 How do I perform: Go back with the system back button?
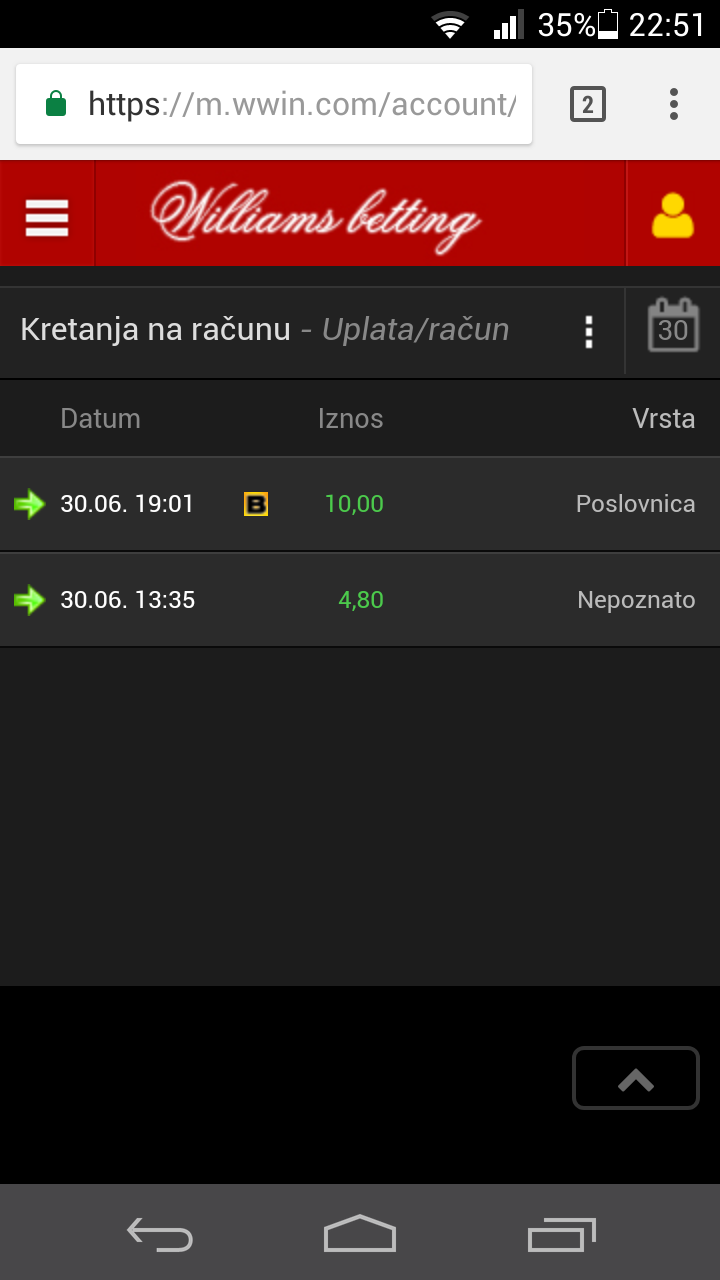point(160,1234)
